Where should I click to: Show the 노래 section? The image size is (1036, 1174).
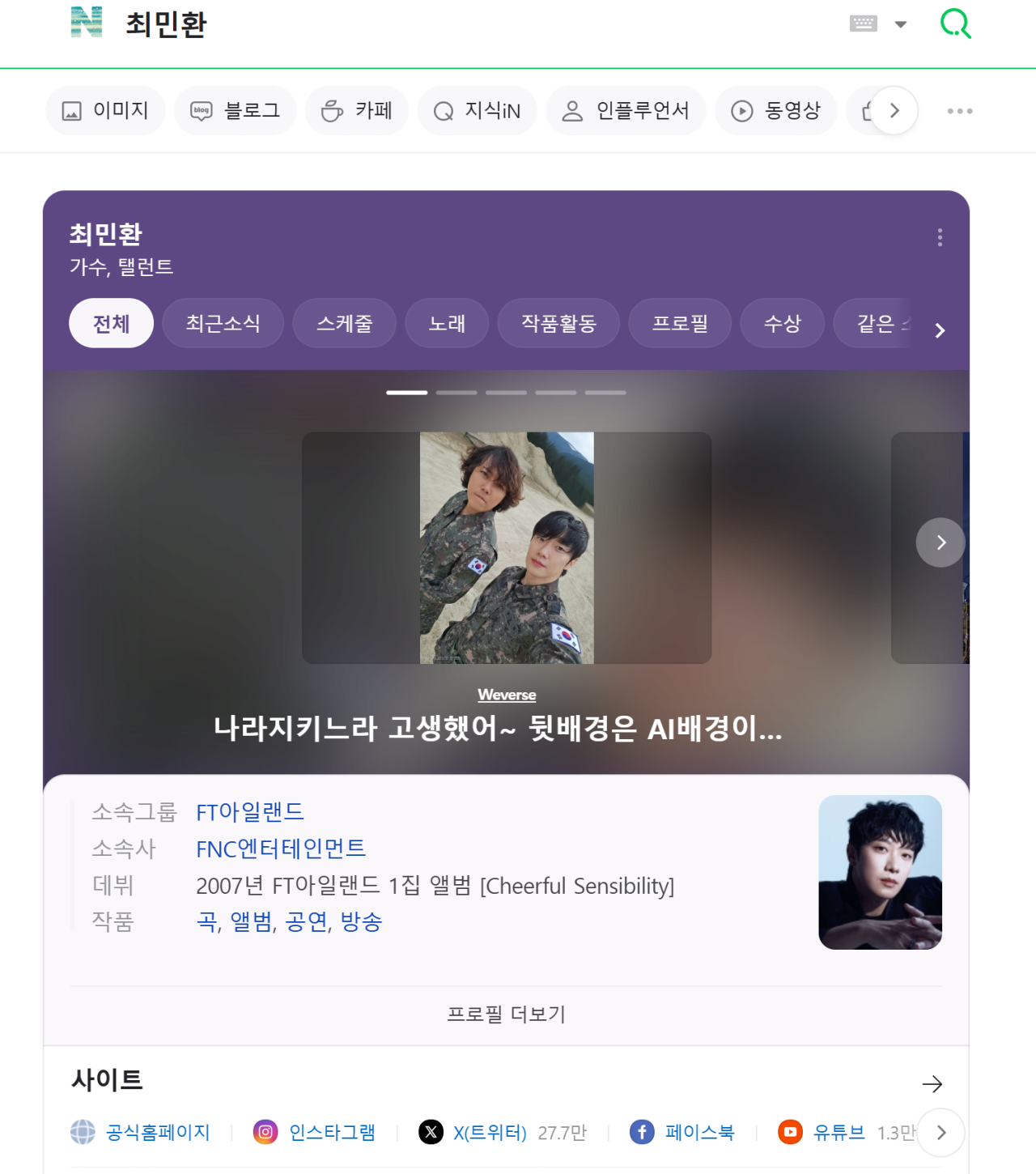pyautogui.click(x=447, y=323)
